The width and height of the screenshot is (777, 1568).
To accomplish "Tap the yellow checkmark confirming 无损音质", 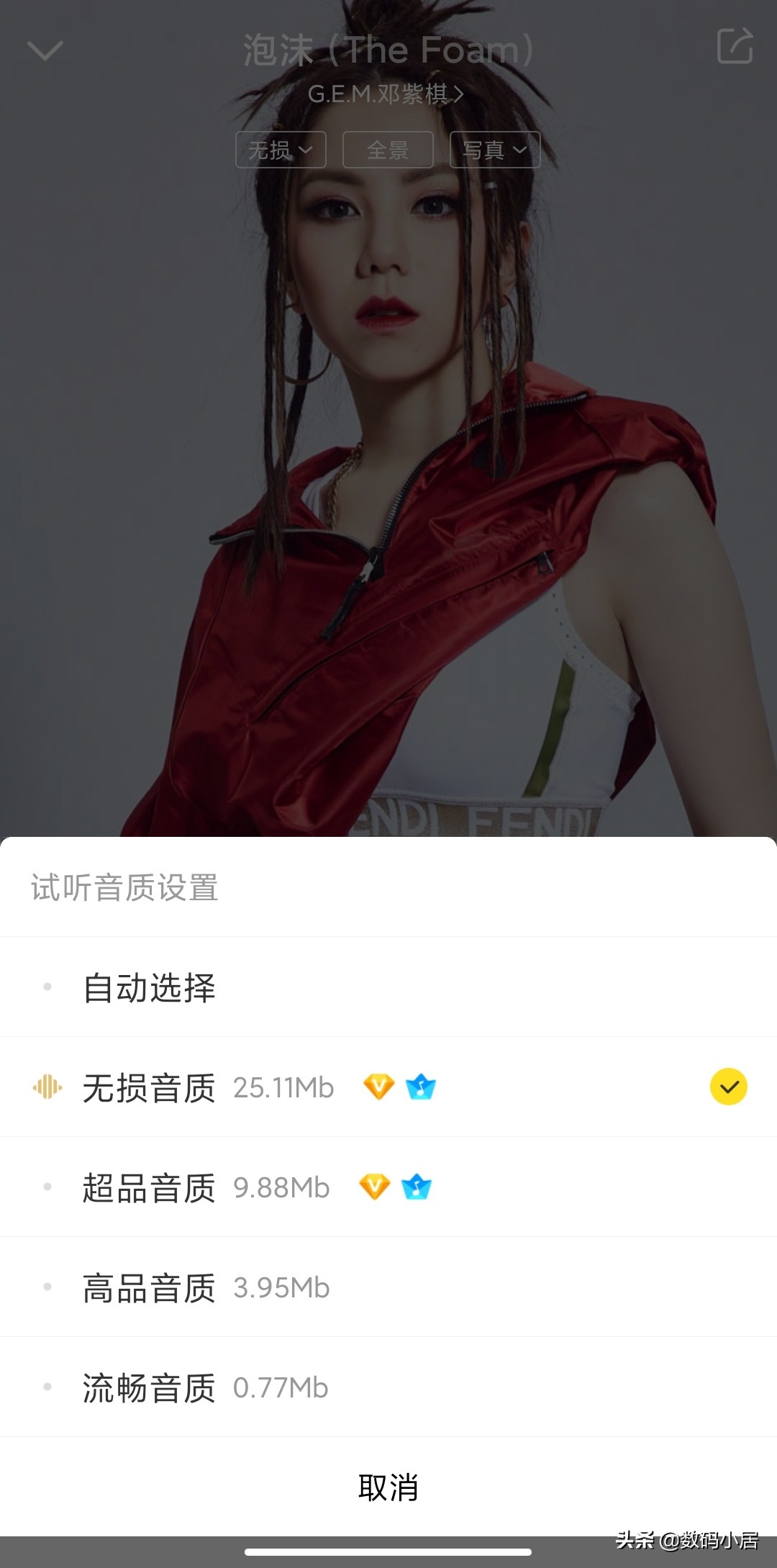I will 730,1087.
